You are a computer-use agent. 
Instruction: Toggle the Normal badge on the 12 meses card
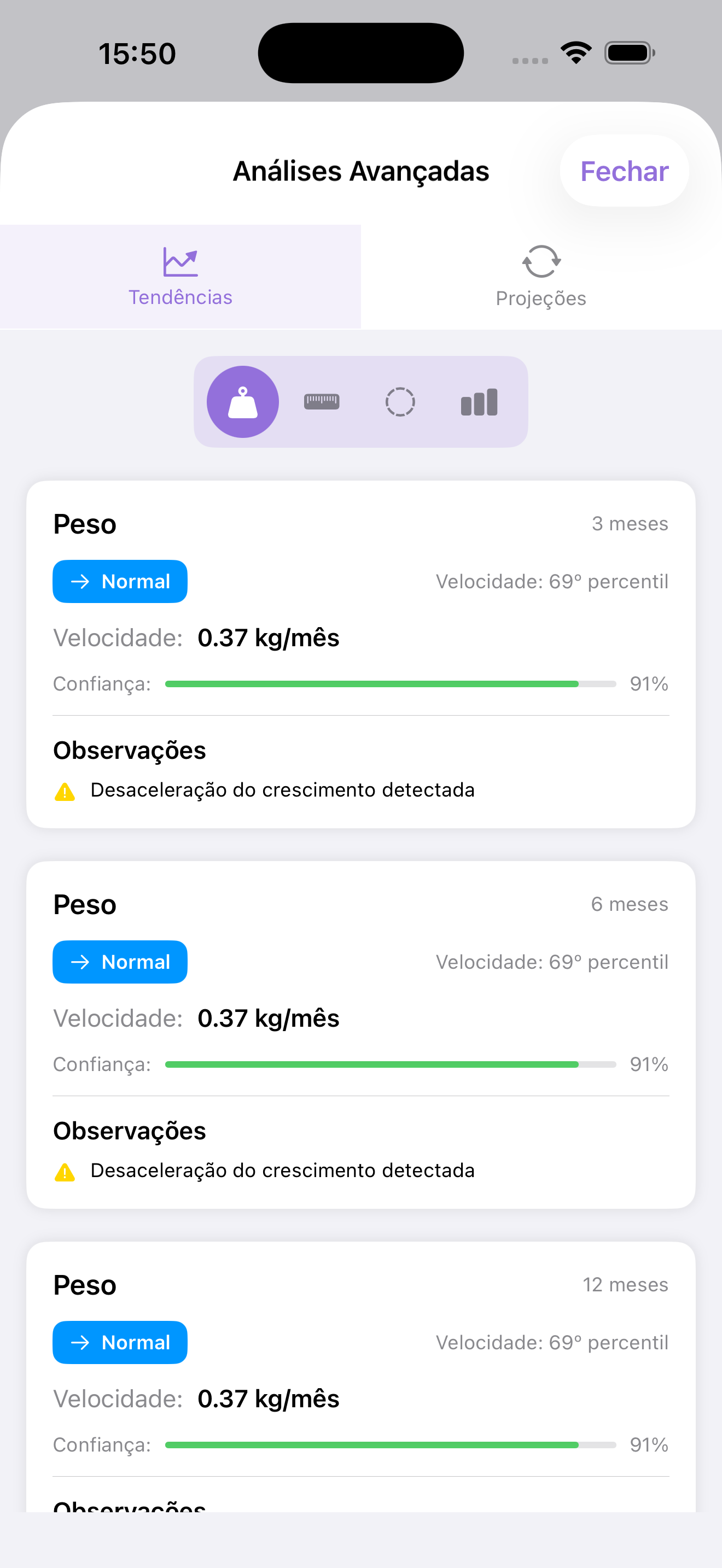click(x=119, y=1342)
